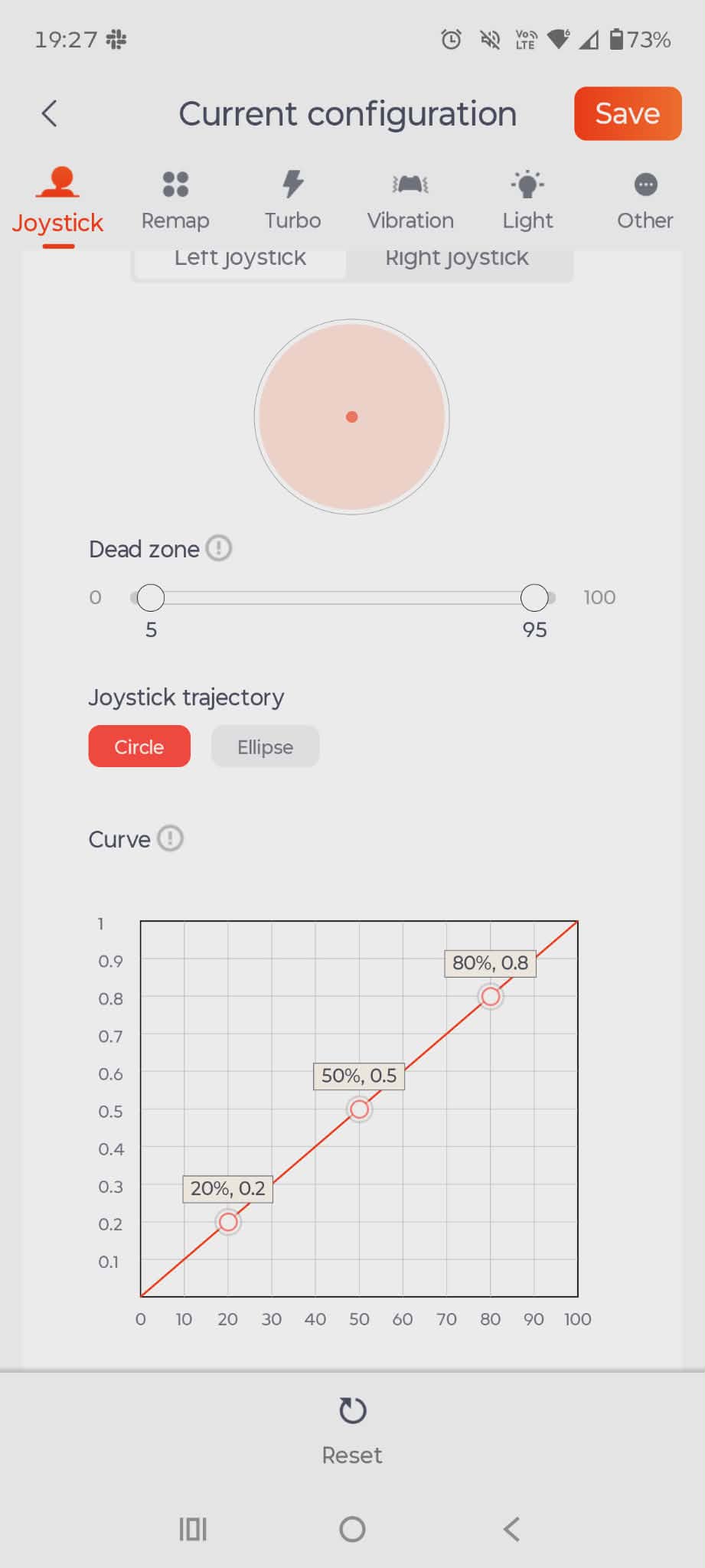The height and width of the screenshot is (1568, 705).
Task: Select the 50%, 0.5 curve point
Action: [359, 1109]
